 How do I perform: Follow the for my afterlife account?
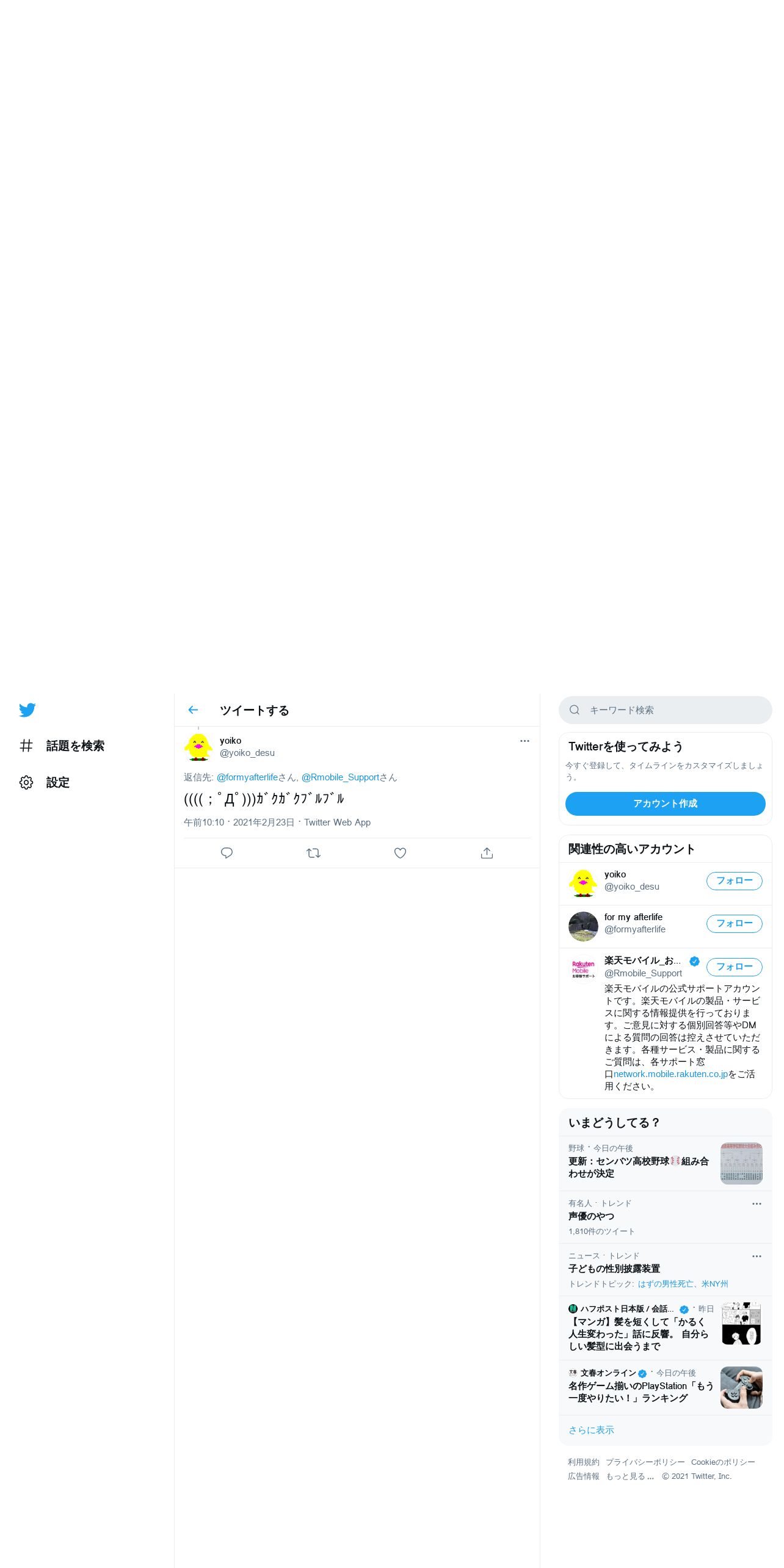pos(734,924)
